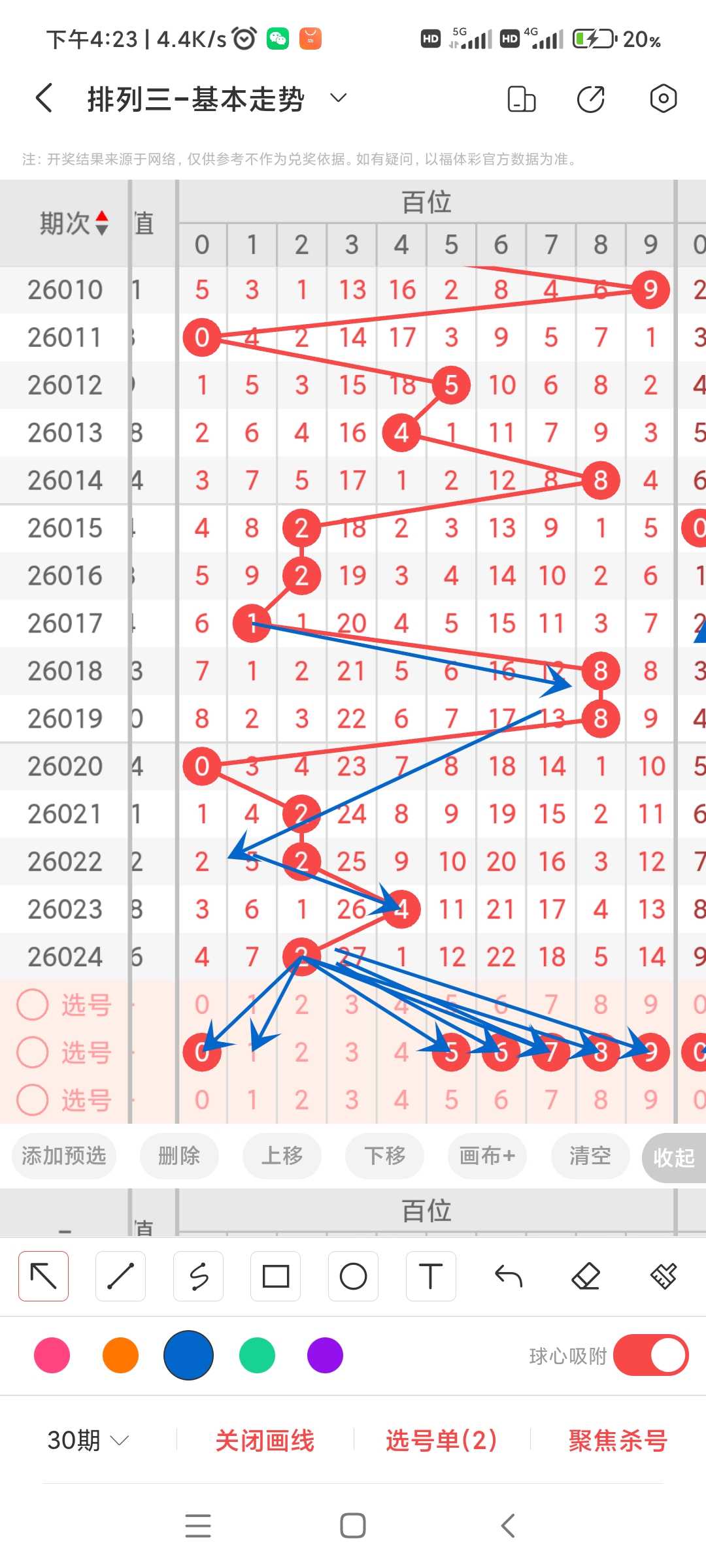Screen dimensions: 706x1568
Task: Select the text T tool
Action: 430,1276
